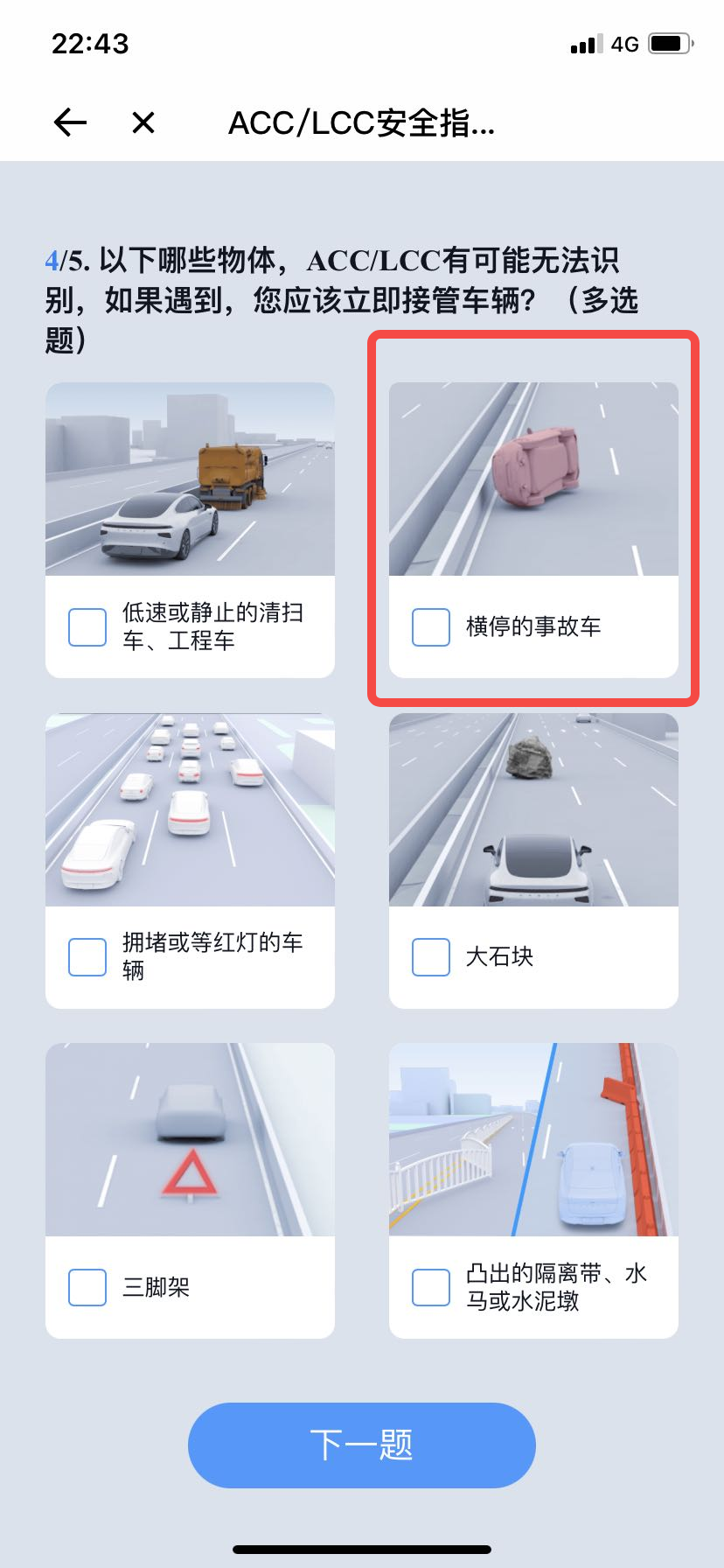Screen dimensions: 724x1568
Task: Close the ACC/LCC safety guide page
Action: [143, 122]
